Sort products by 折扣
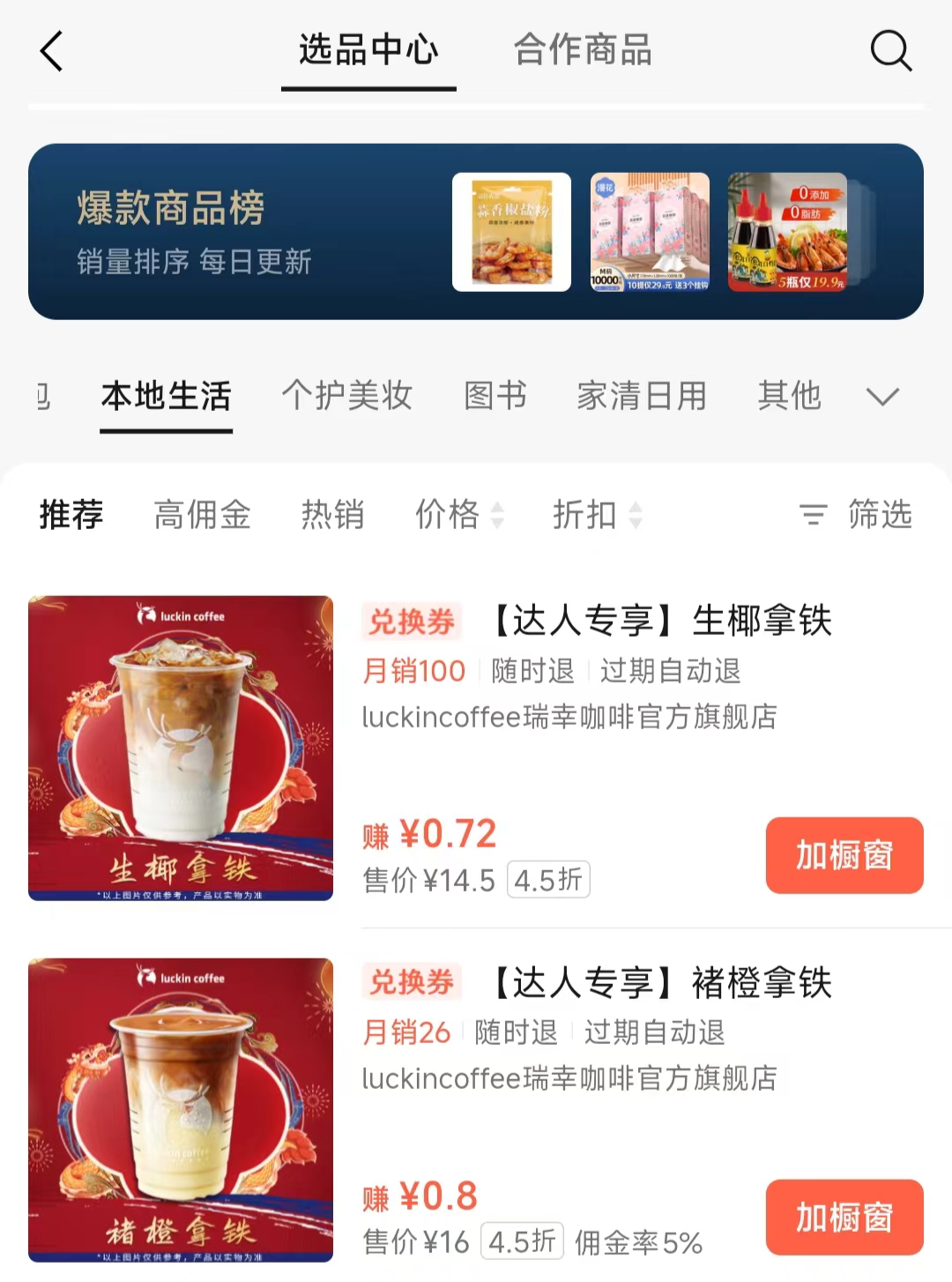The height and width of the screenshot is (1282, 952). [x=597, y=514]
